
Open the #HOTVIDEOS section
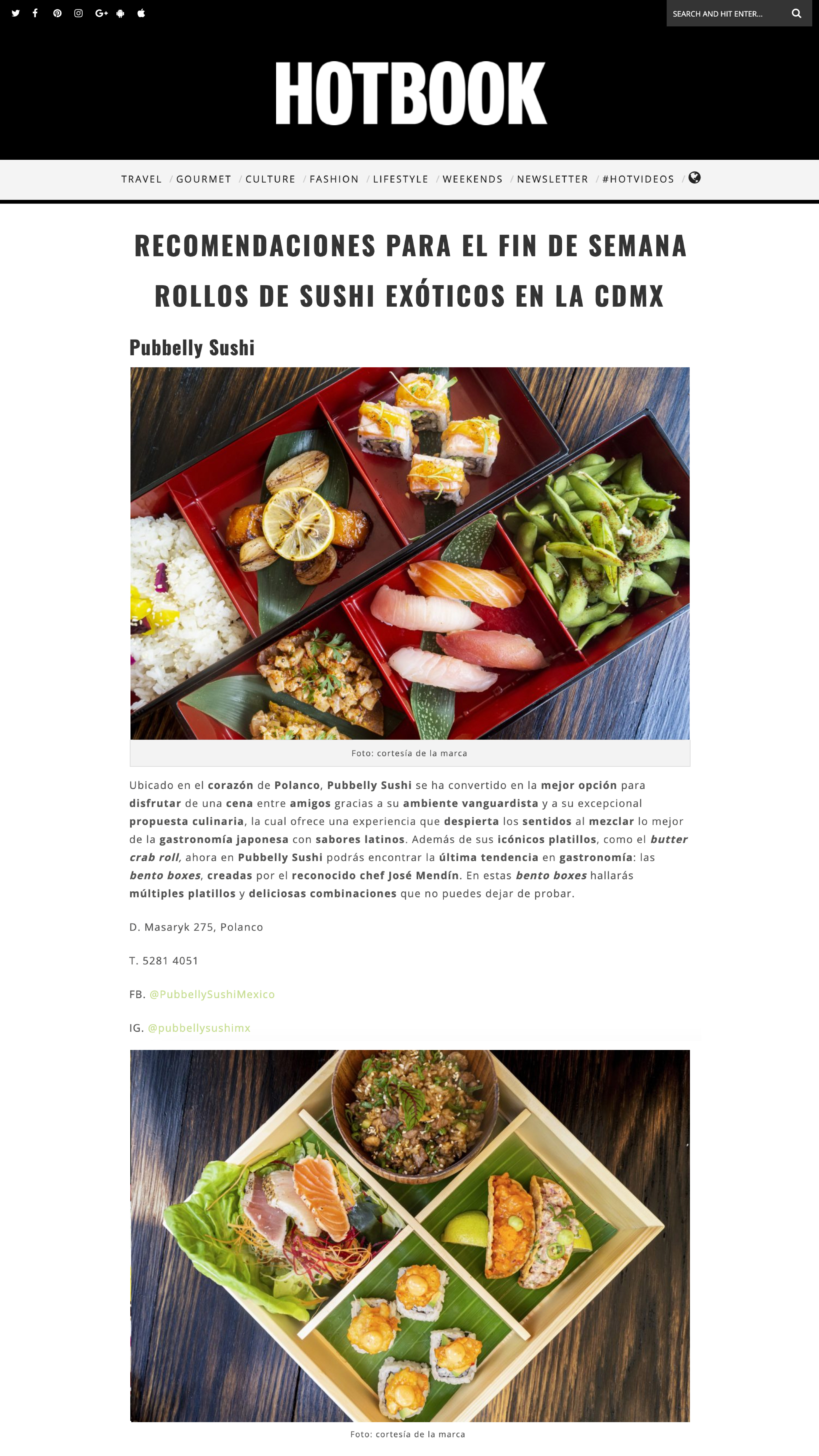click(x=638, y=179)
